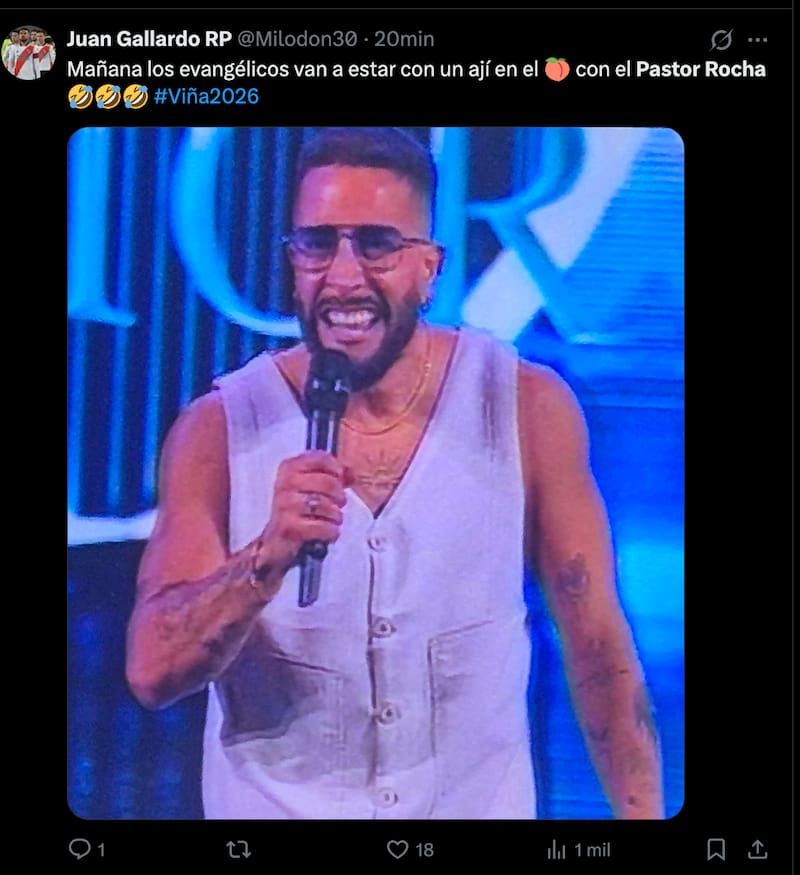Repost this tweet
The width and height of the screenshot is (800, 875).
click(238, 849)
